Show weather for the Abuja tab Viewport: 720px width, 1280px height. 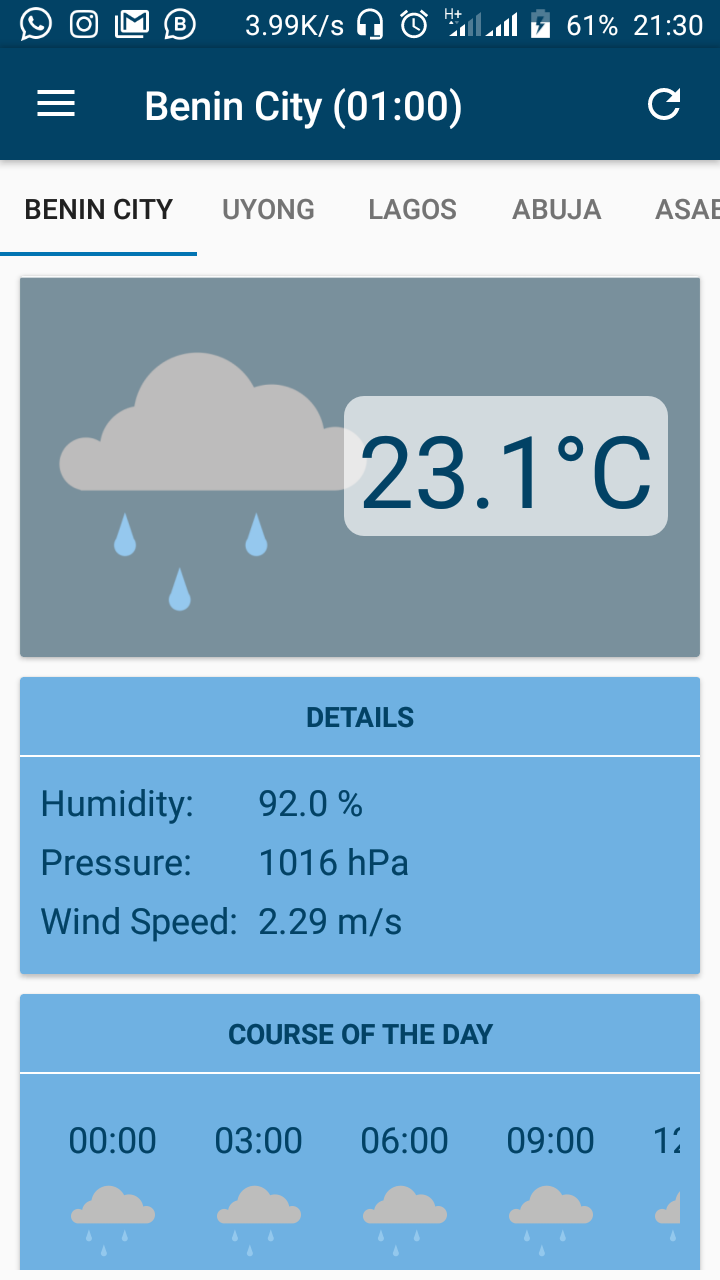click(x=557, y=209)
